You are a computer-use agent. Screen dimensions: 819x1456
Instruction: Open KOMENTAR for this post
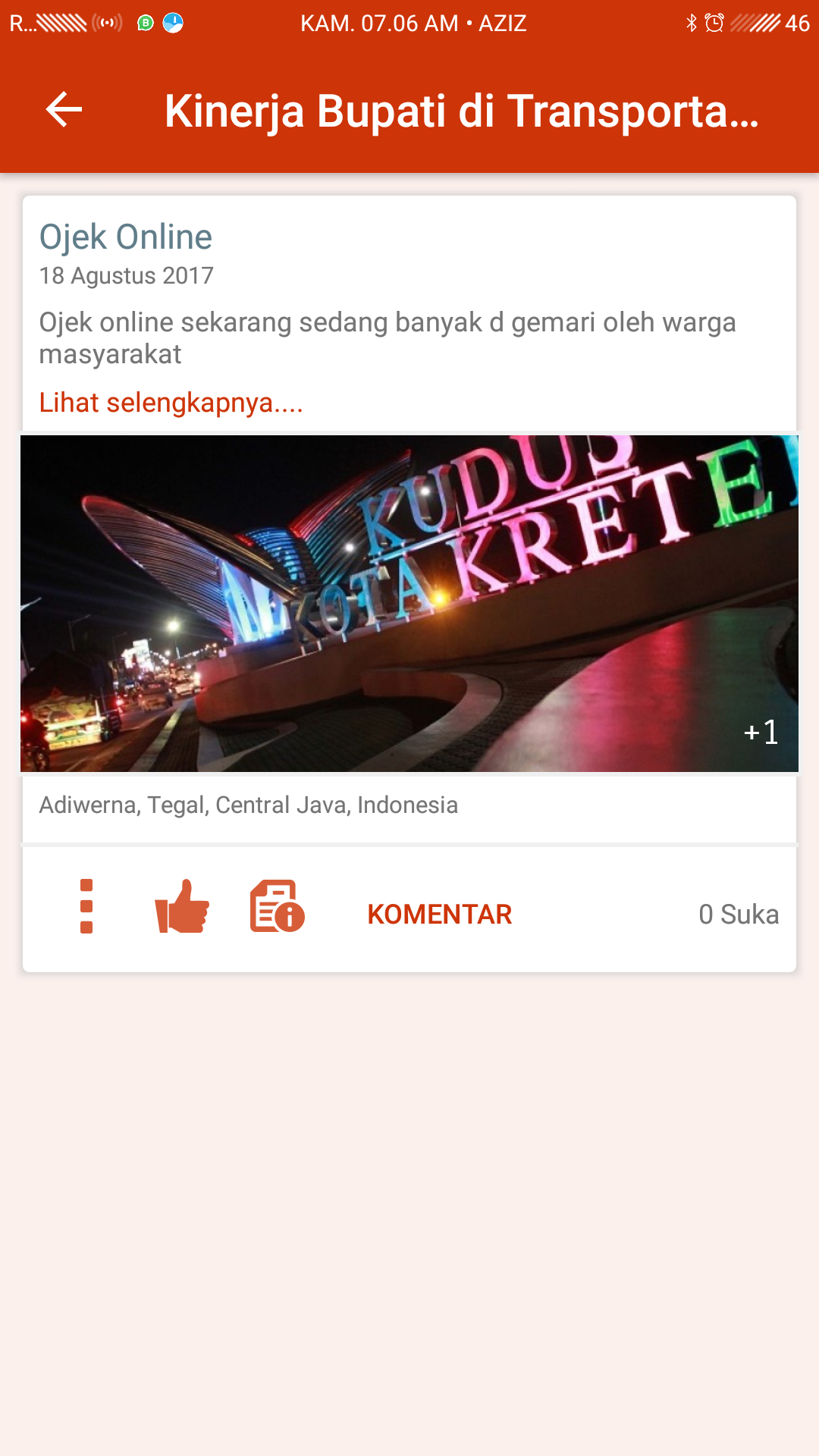click(439, 915)
